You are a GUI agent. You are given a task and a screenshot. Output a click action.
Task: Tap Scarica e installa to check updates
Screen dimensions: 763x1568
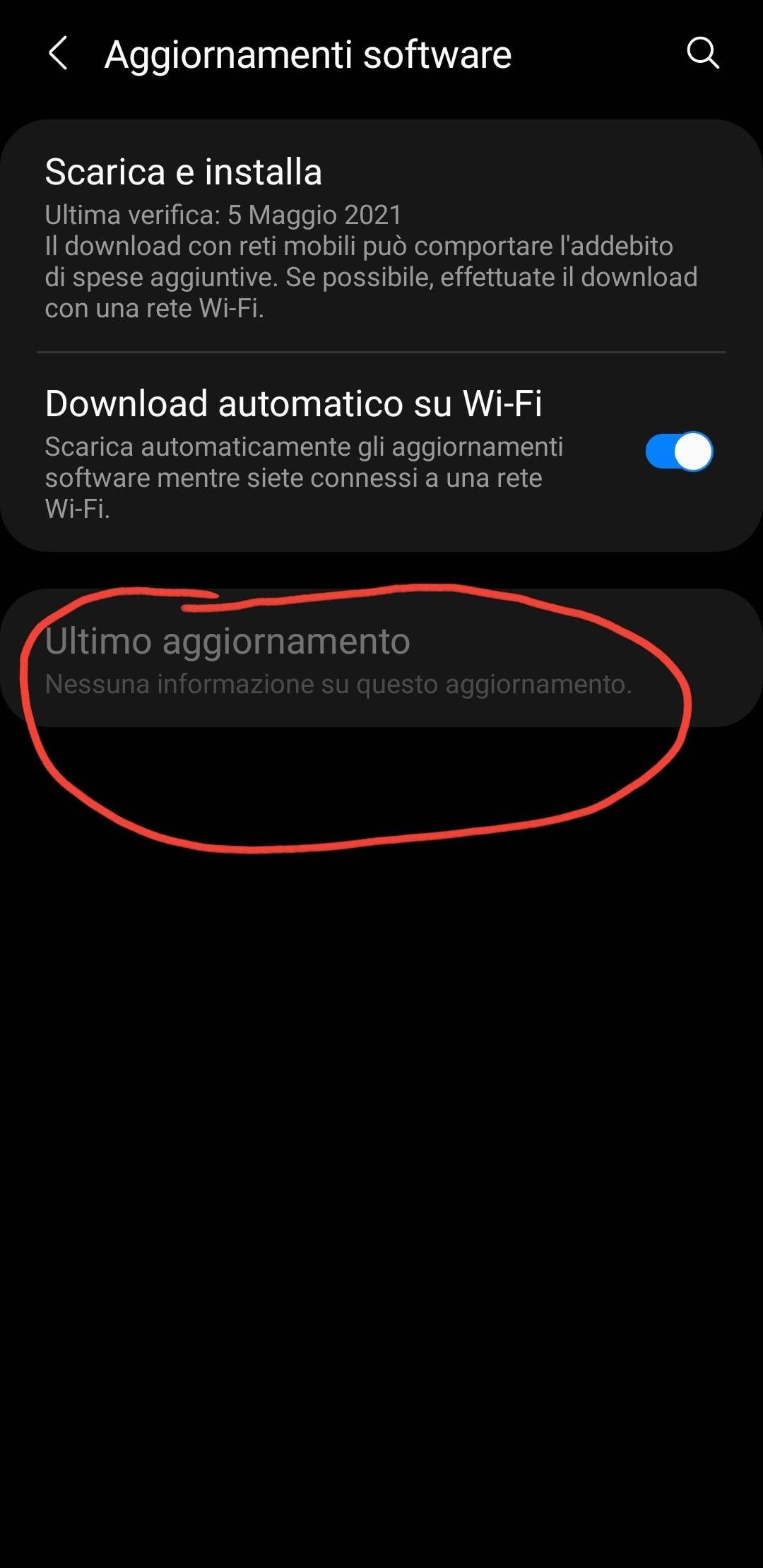pyautogui.click(x=182, y=171)
